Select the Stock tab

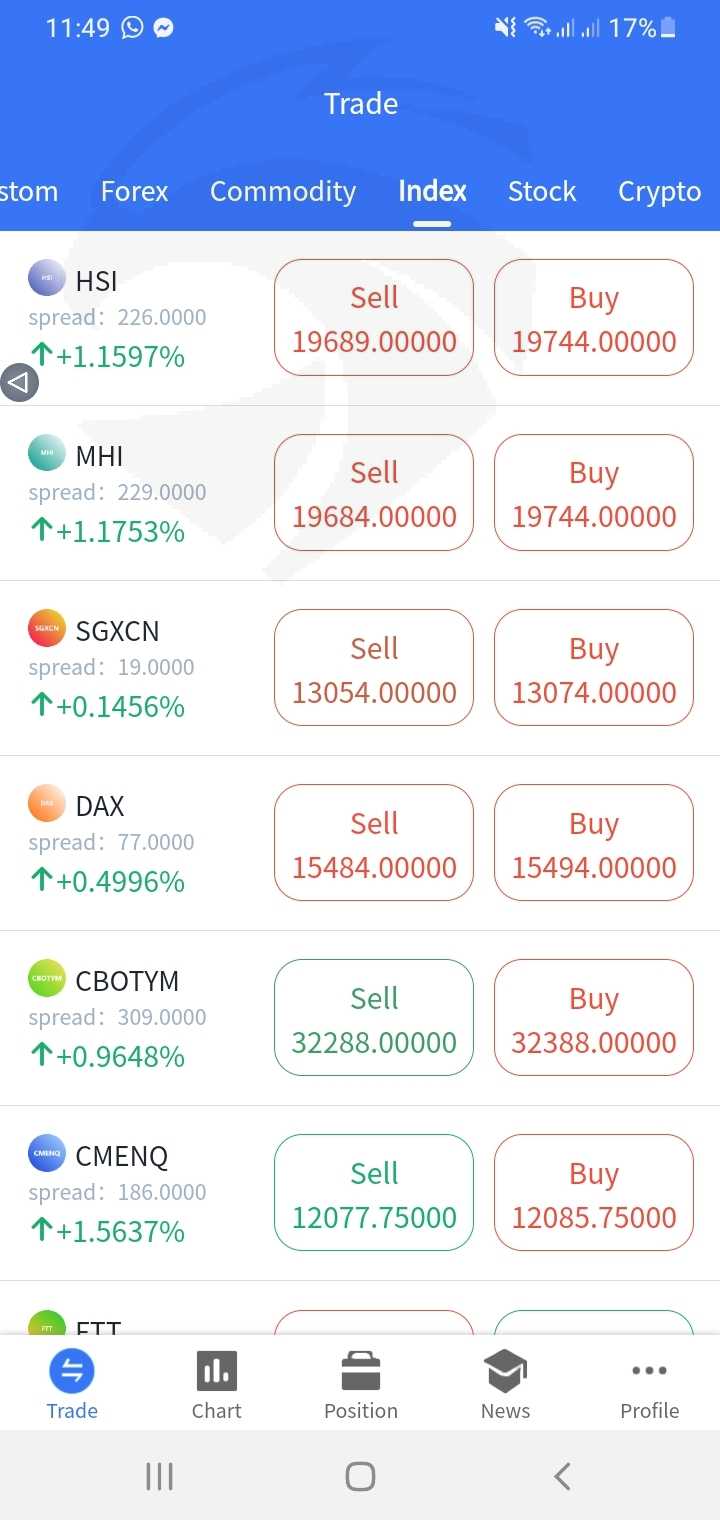542,191
